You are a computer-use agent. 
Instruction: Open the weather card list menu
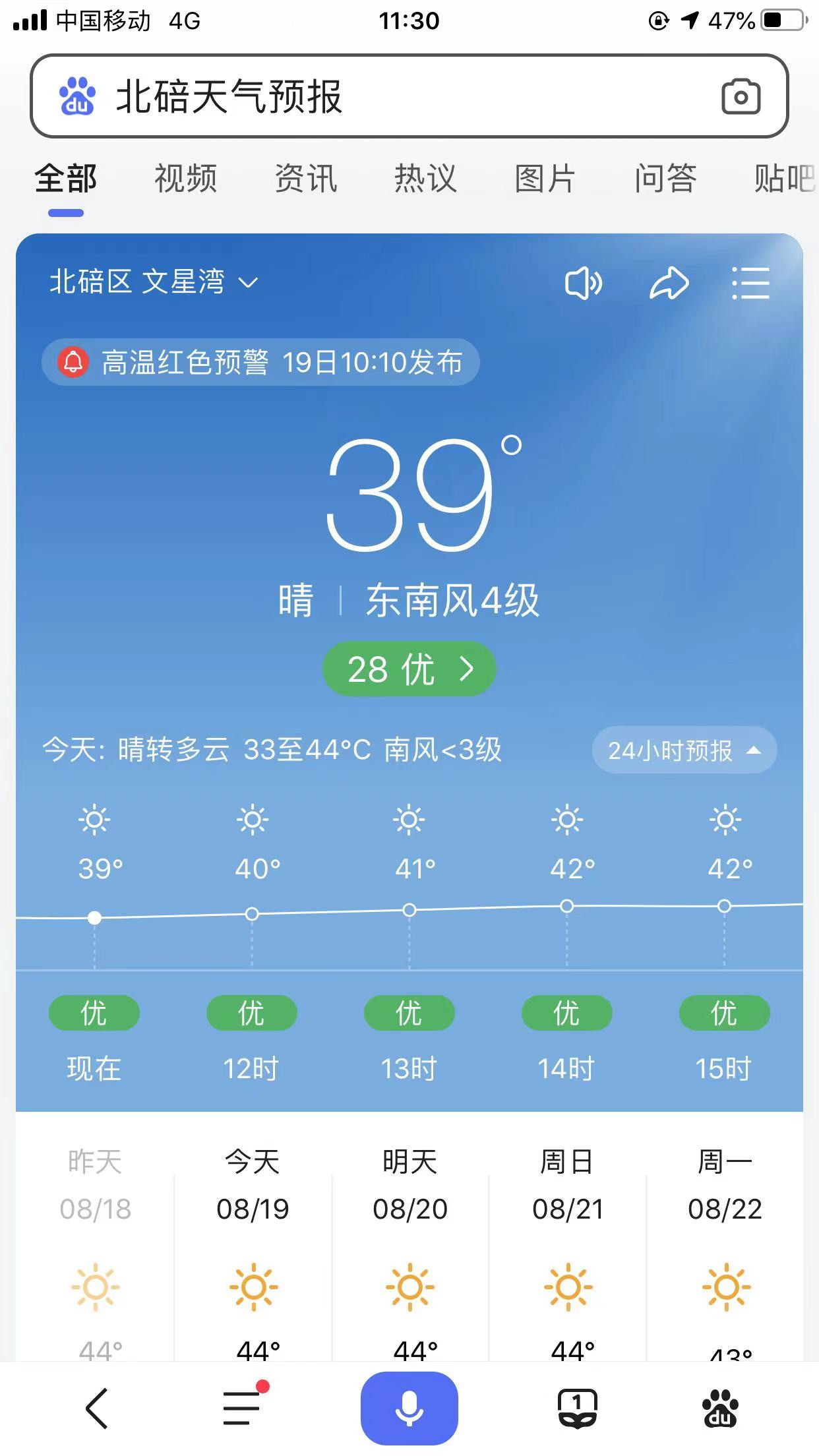click(x=750, y=284)
